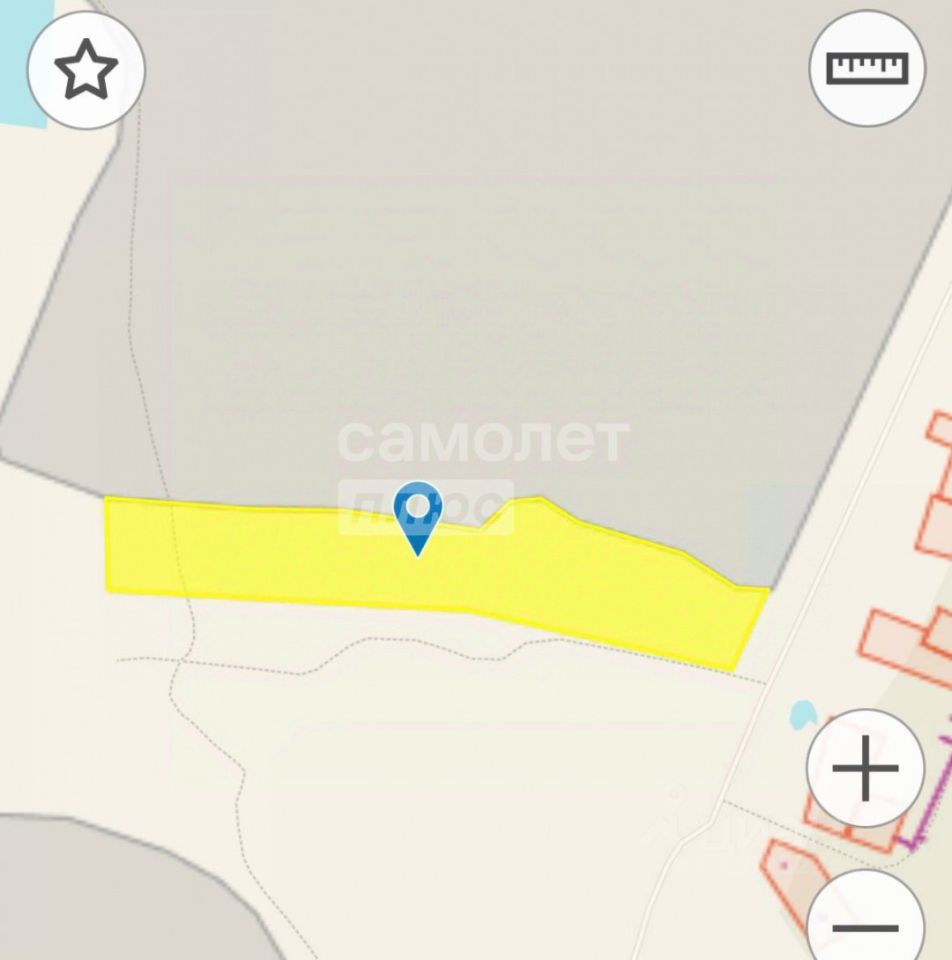Tap the blue location pin on the plot
This screenshot has height=960, width=952.
418,513
